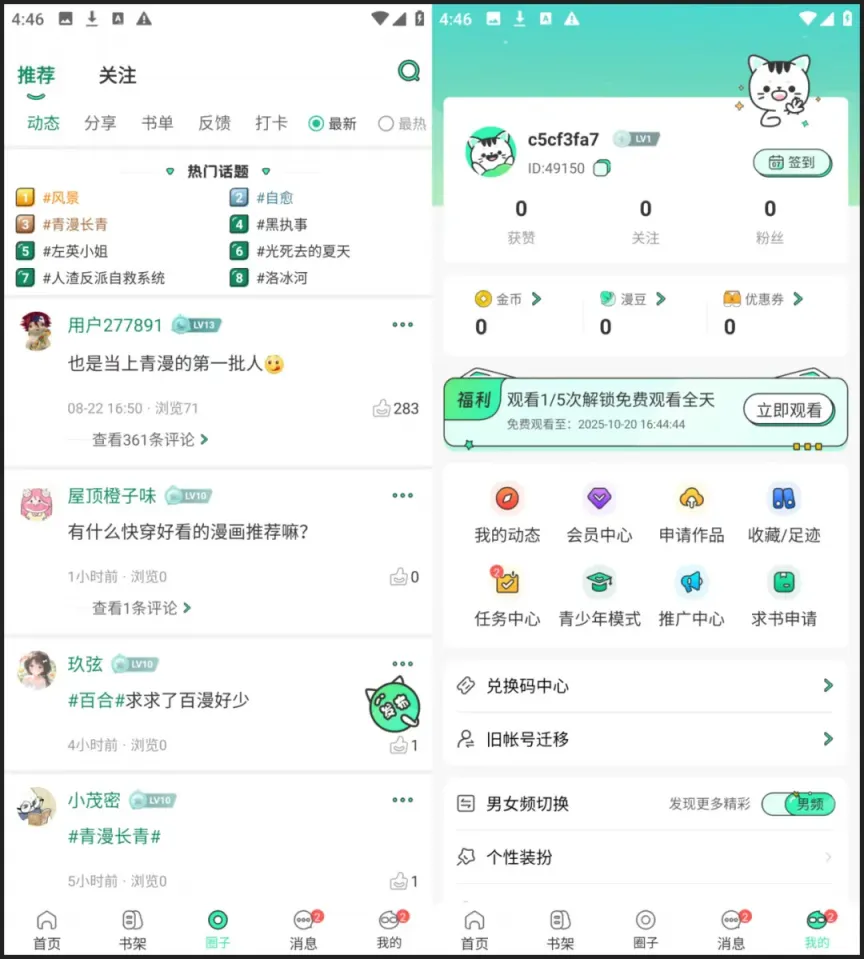Toggle the 男频 channel switch
Viewport: 864px width, 959px height.
point(797,804)
